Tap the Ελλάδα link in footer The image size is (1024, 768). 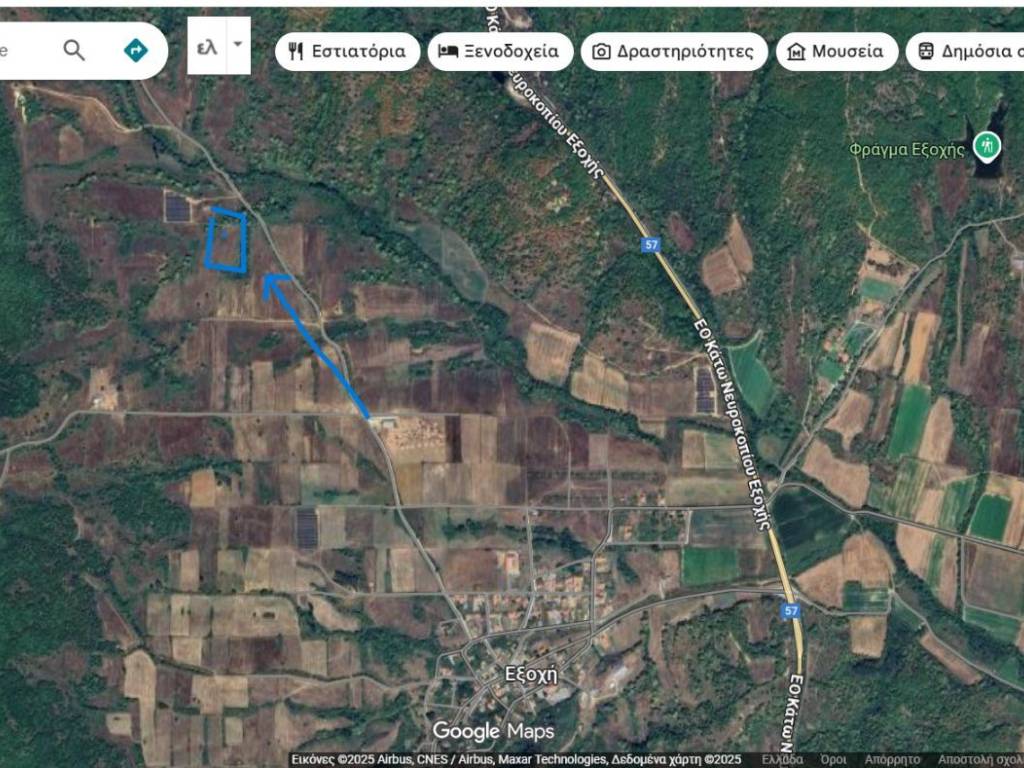tap(782, 760)
